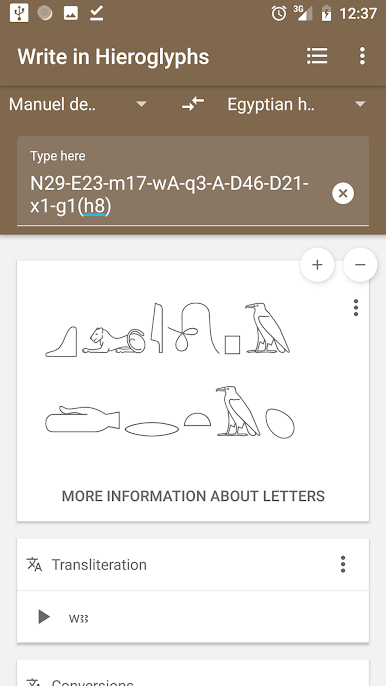Open the hieroglyph card's three-dot menu
386x686 pixels.
(x=356, y=308)
